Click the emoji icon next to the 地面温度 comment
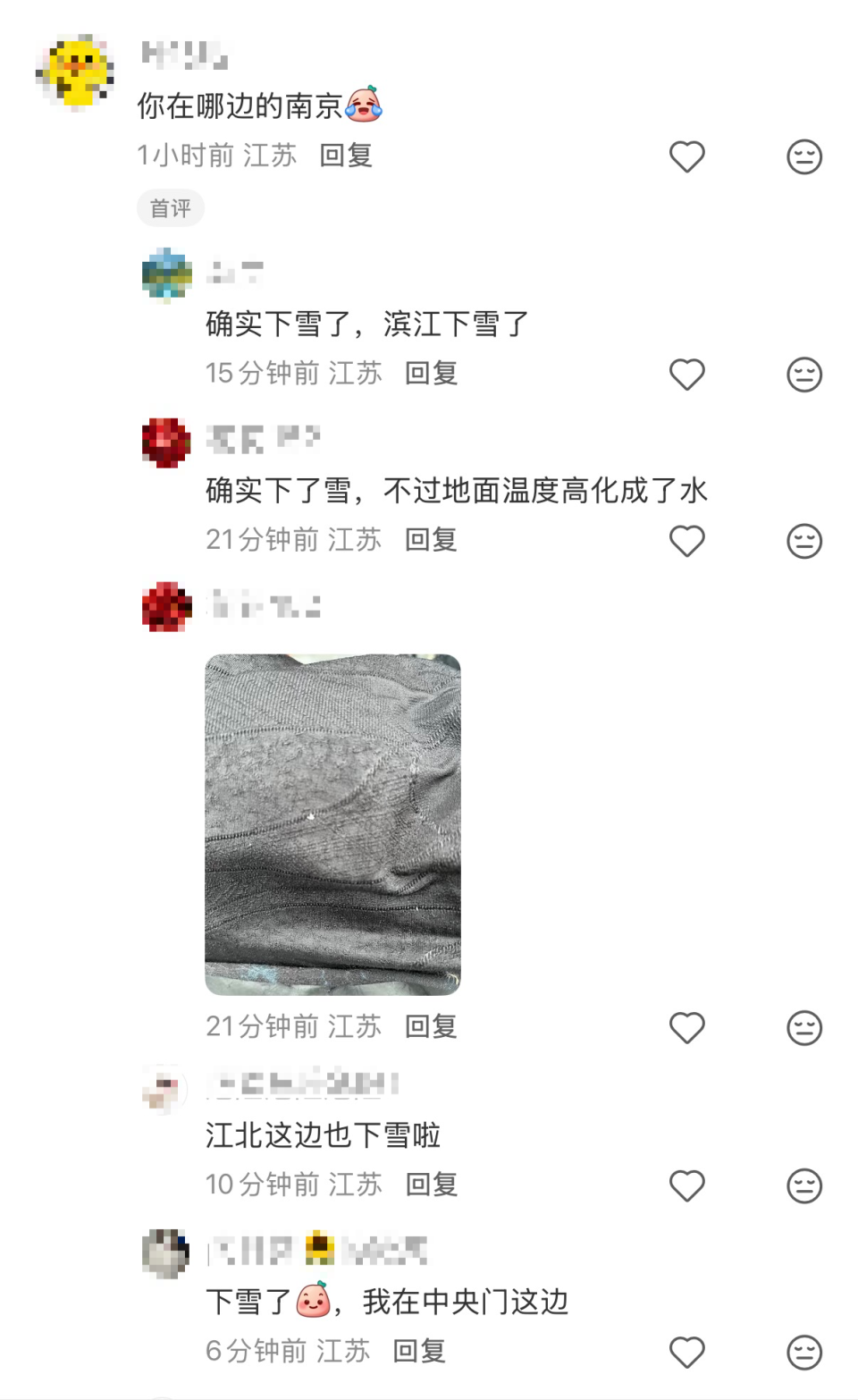The image size is (858, 1400). click(x=803, y=541)
